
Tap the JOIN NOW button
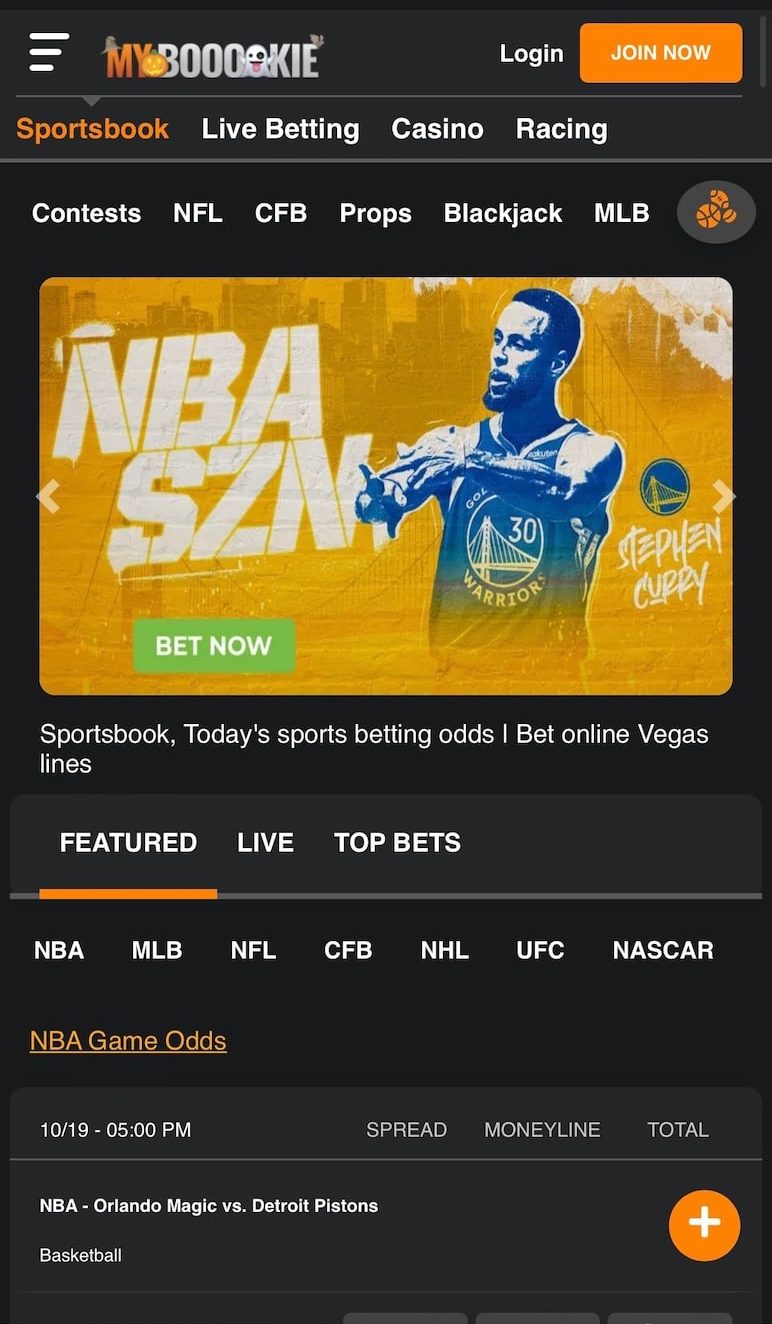pos(661,53)
